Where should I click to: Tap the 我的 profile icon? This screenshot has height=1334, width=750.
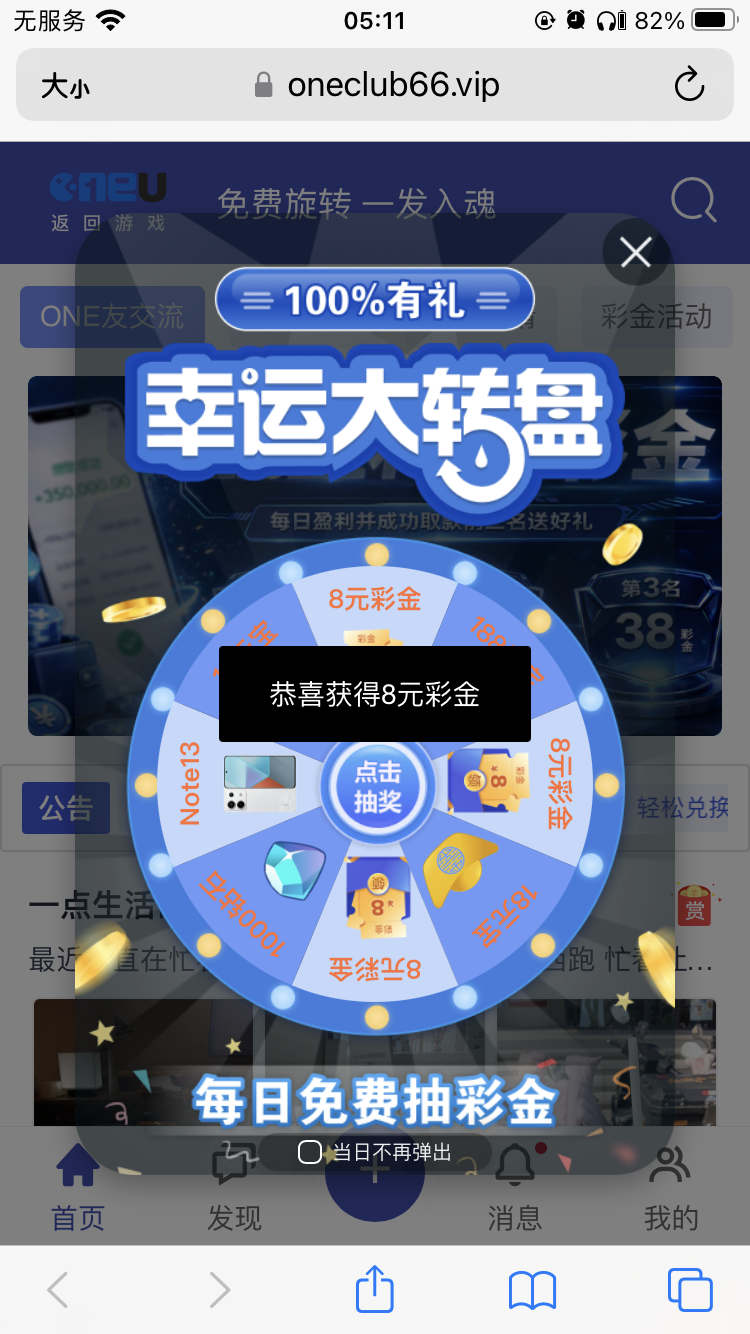click(668, 1167)
